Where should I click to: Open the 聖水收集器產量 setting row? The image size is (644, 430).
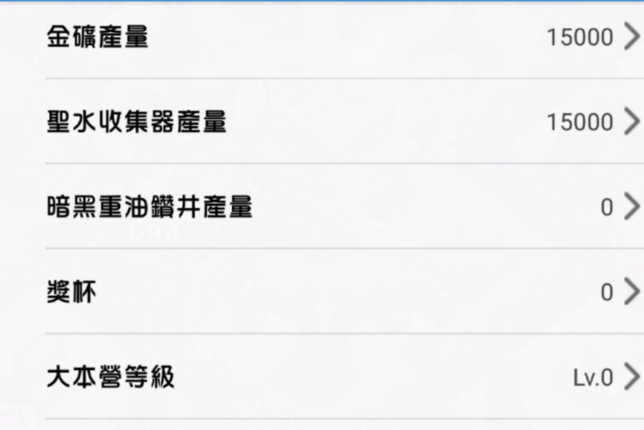(x=322, y=122)
